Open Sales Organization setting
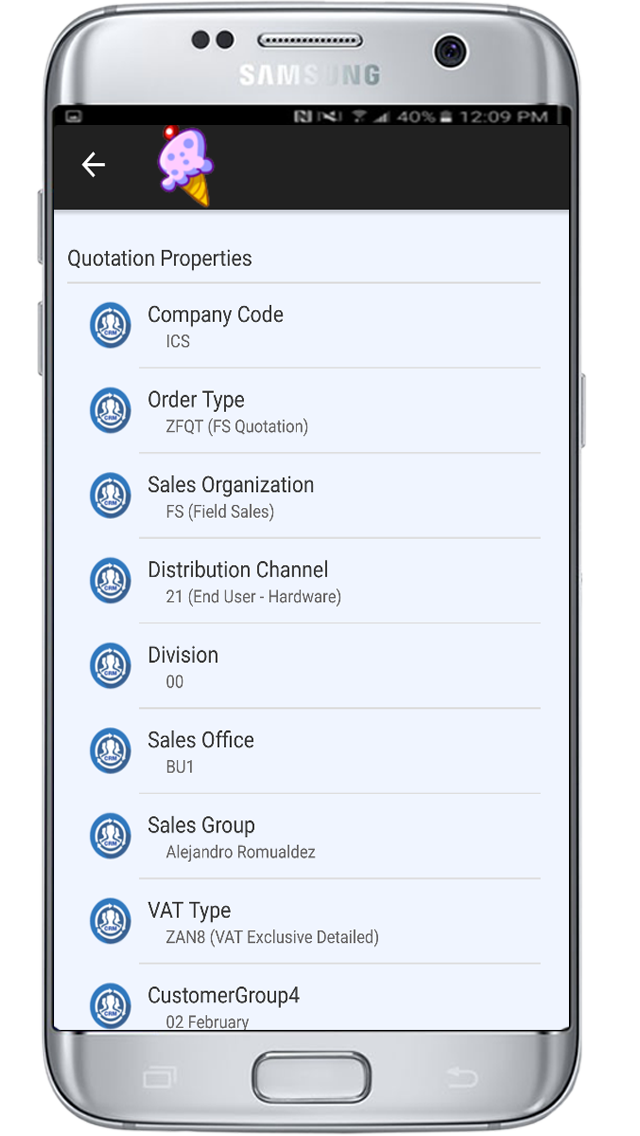The width and height of the screenshot is (640, 1136). (x=310, y=496)
